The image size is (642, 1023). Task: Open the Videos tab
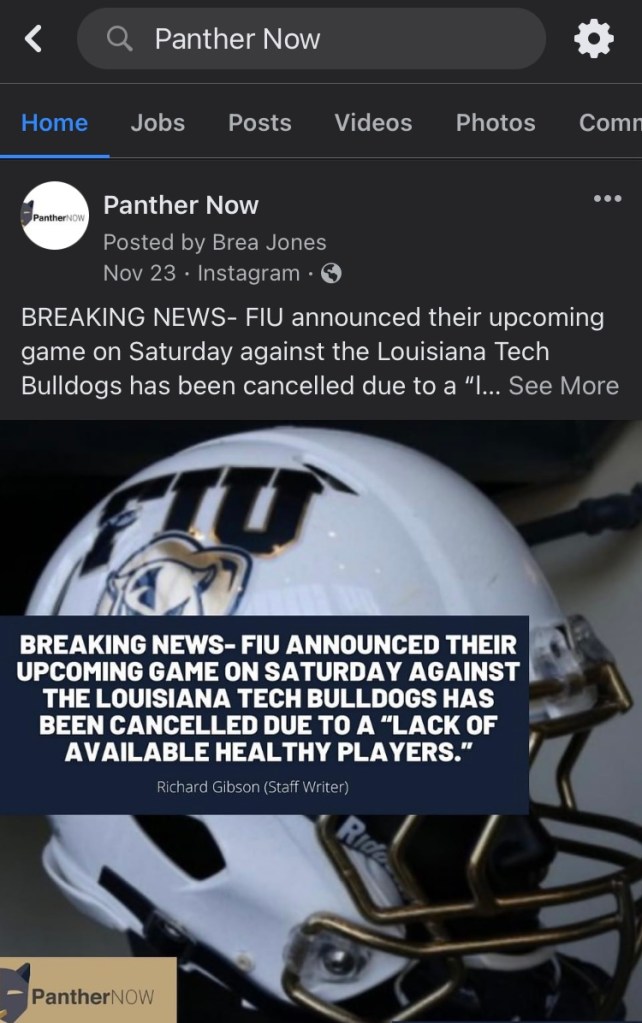pos(373,123)
